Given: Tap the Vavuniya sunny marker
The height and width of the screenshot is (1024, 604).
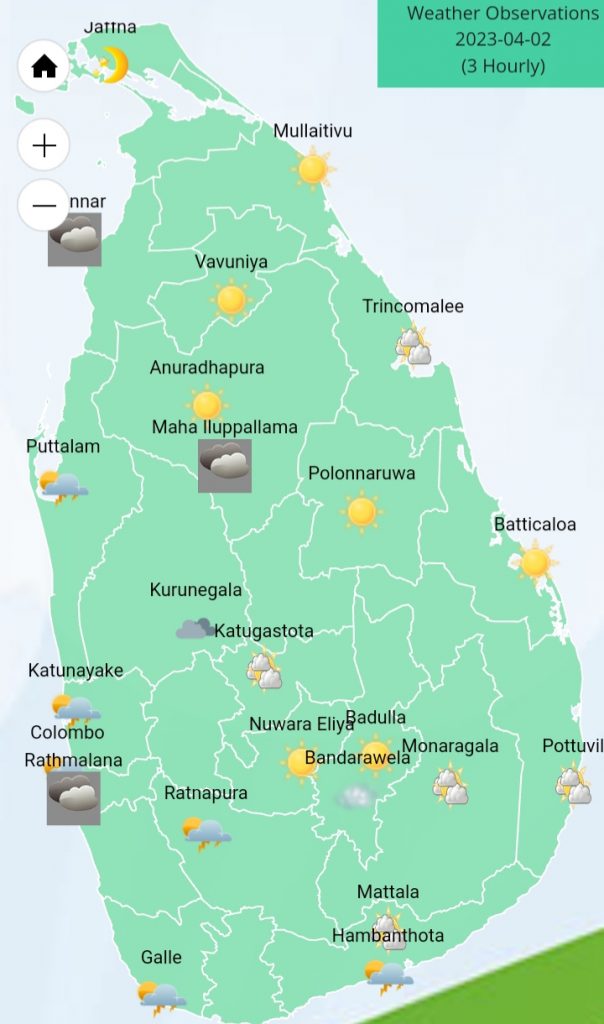Looking at the screenshot, I should click(231, 299).
